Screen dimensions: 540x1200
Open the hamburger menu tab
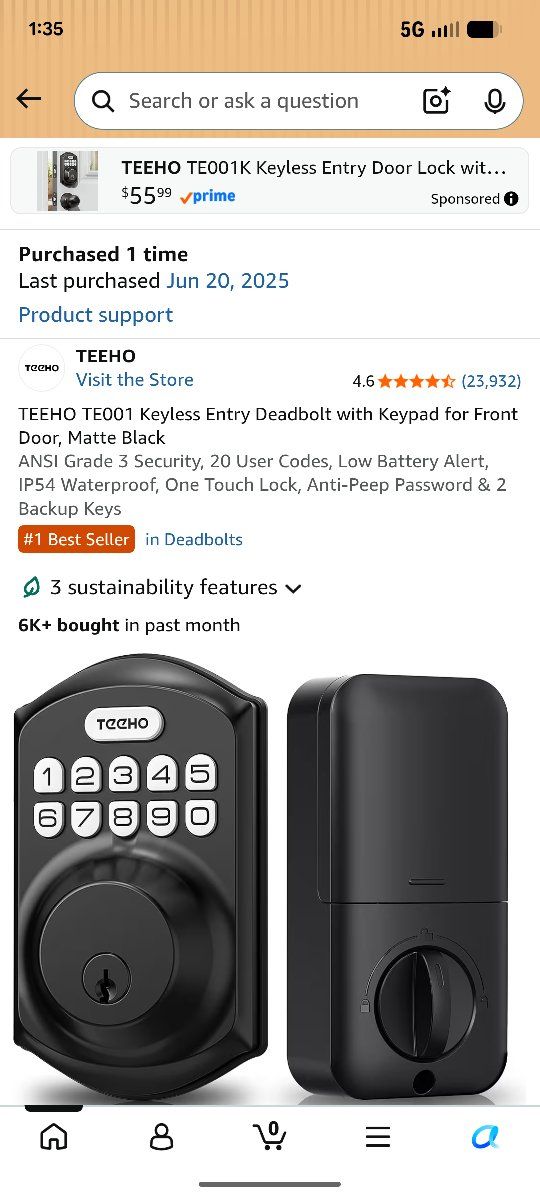(x=377, y=1137)
